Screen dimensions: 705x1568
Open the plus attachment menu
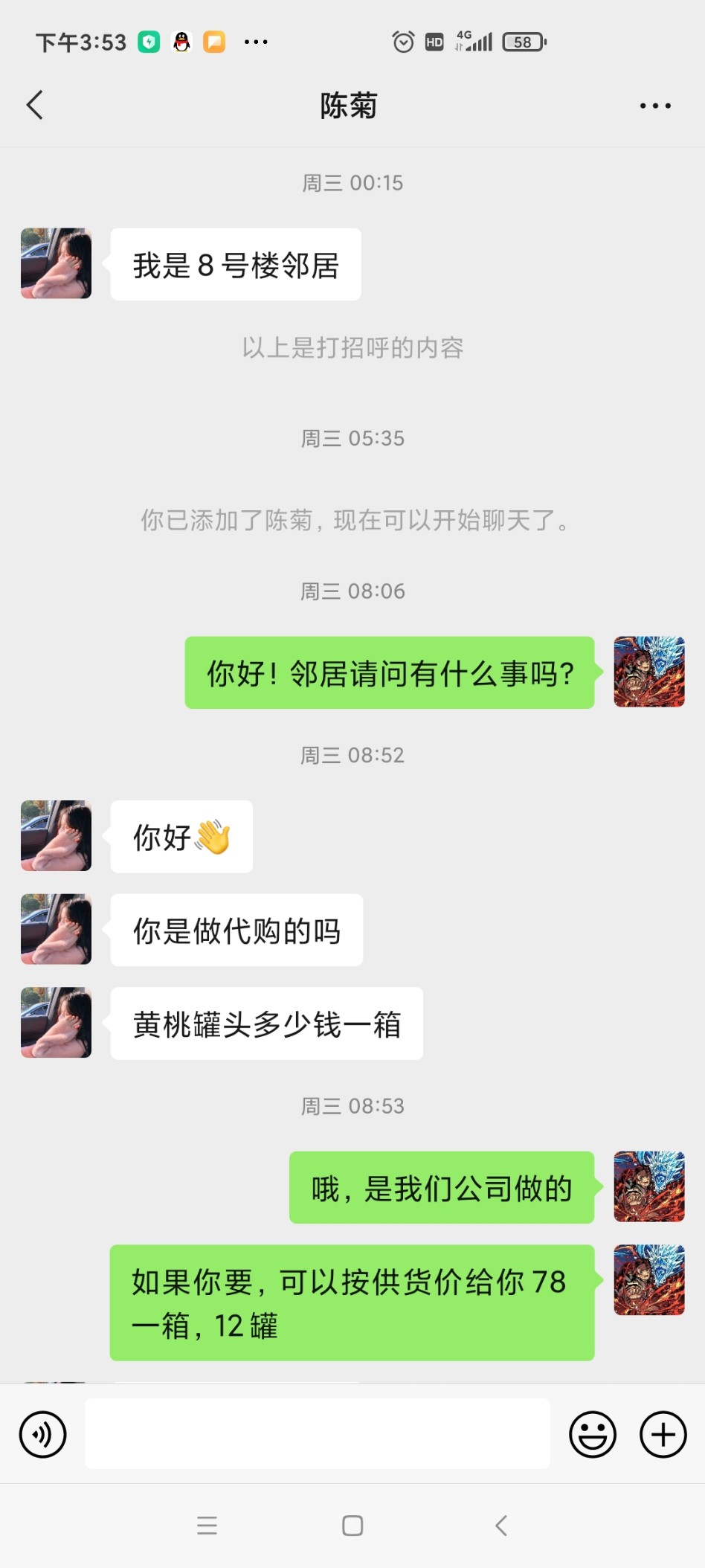tap(663, 1434)
